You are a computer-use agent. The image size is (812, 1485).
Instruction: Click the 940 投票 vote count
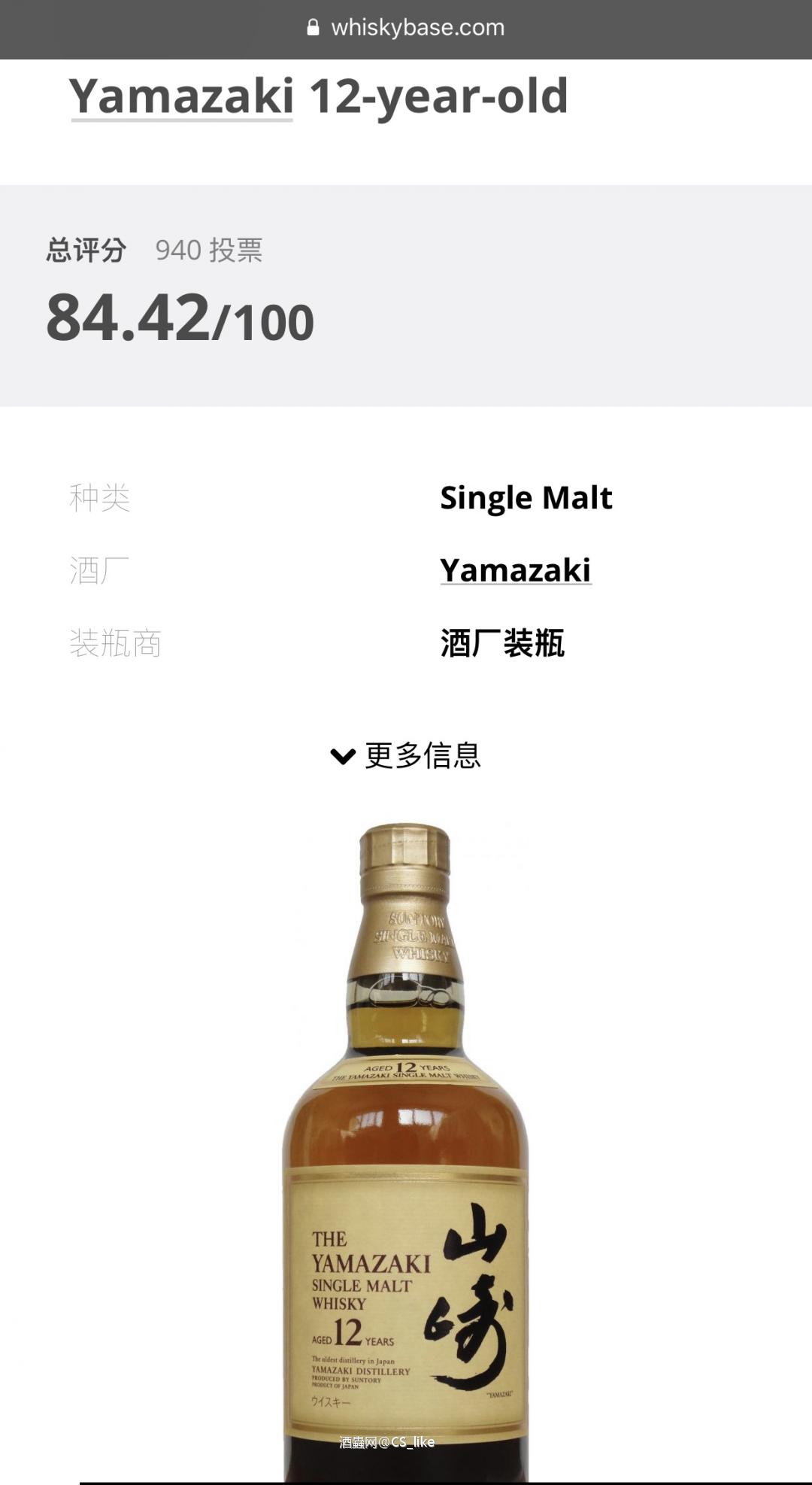click(x=209, y=252)
